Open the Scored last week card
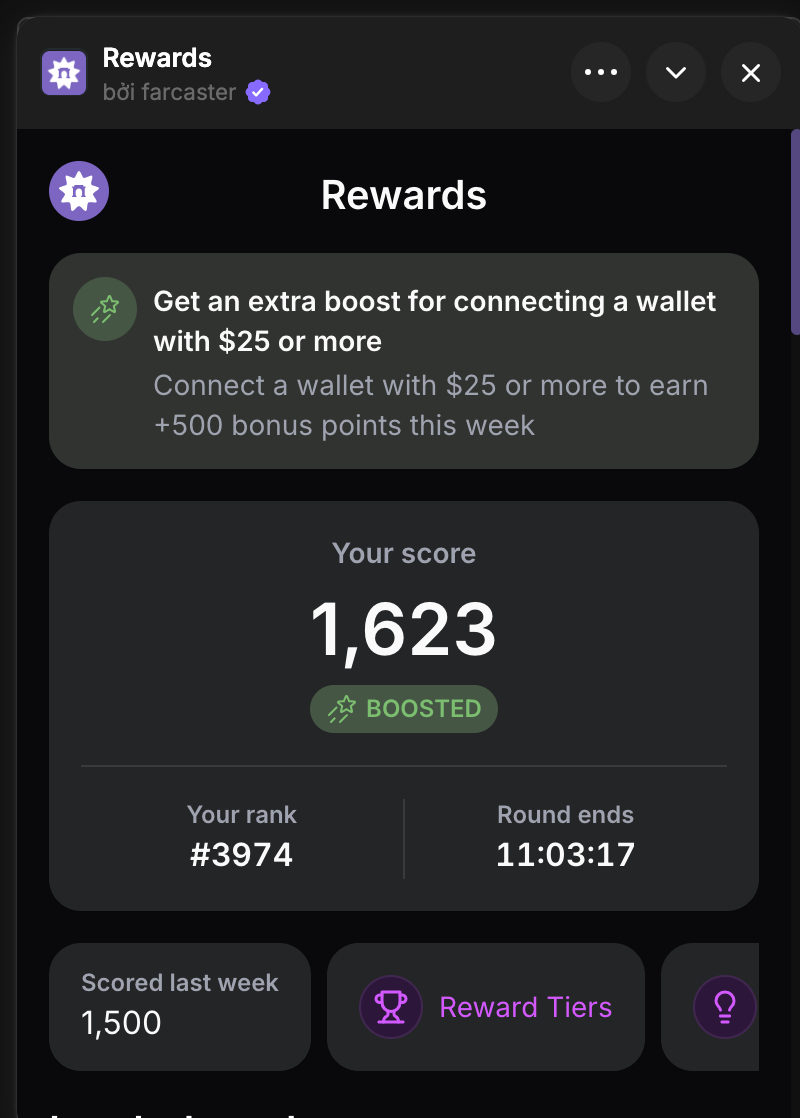Image resolution: width=800 pixels, height=1118 pixels. [x=180, y=1006]
